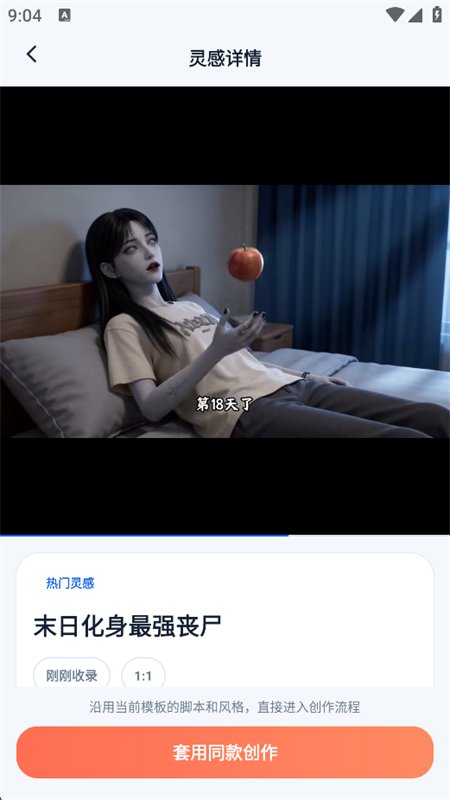Seek using the video progress bar
Screen dimensions: 450x800
point(225,535)
